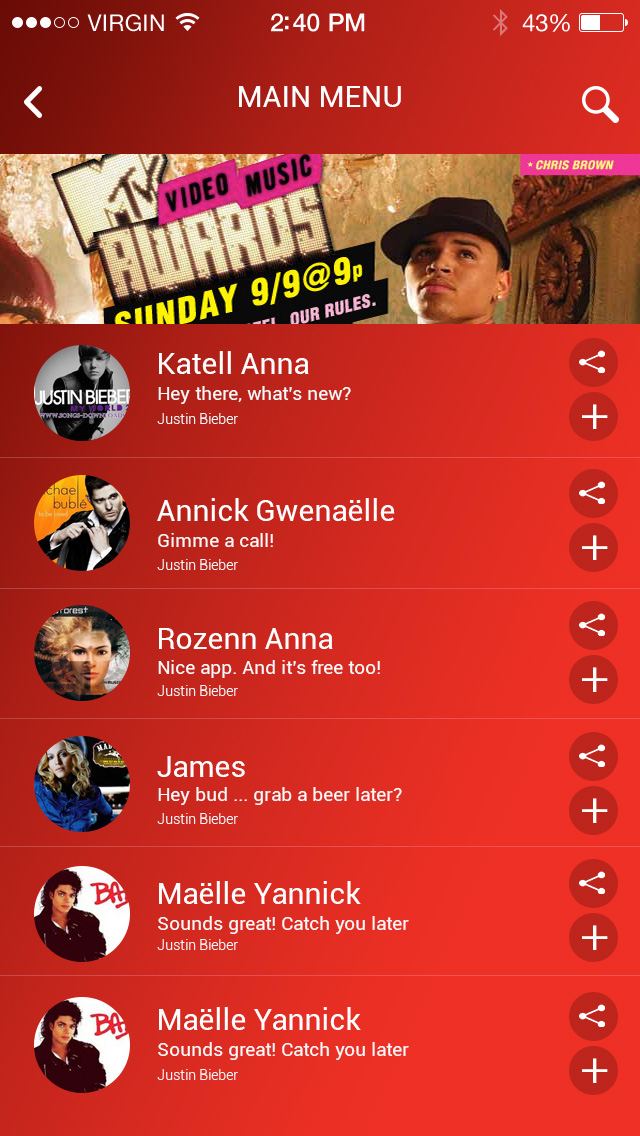Share Rozenn Anna's entry
This screenshot has height=1136, width=640.
(593, 626)
